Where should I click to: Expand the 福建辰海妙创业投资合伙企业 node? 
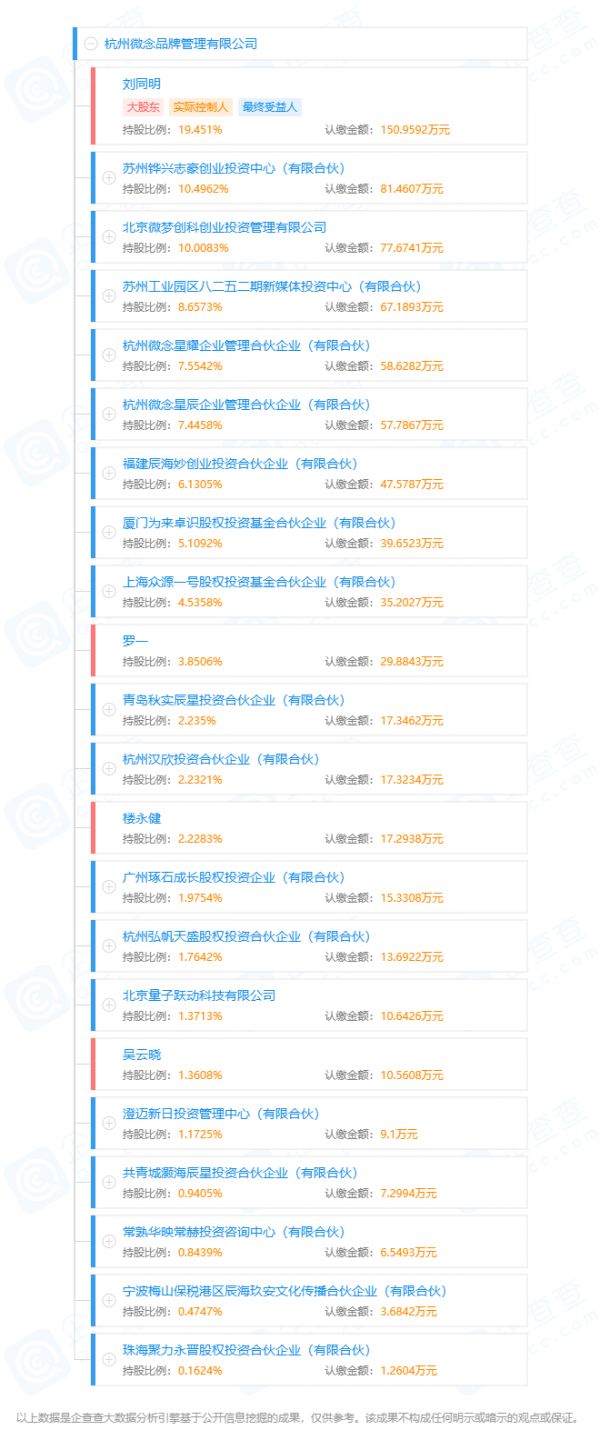pyautogui.click(x=109, y=473)
